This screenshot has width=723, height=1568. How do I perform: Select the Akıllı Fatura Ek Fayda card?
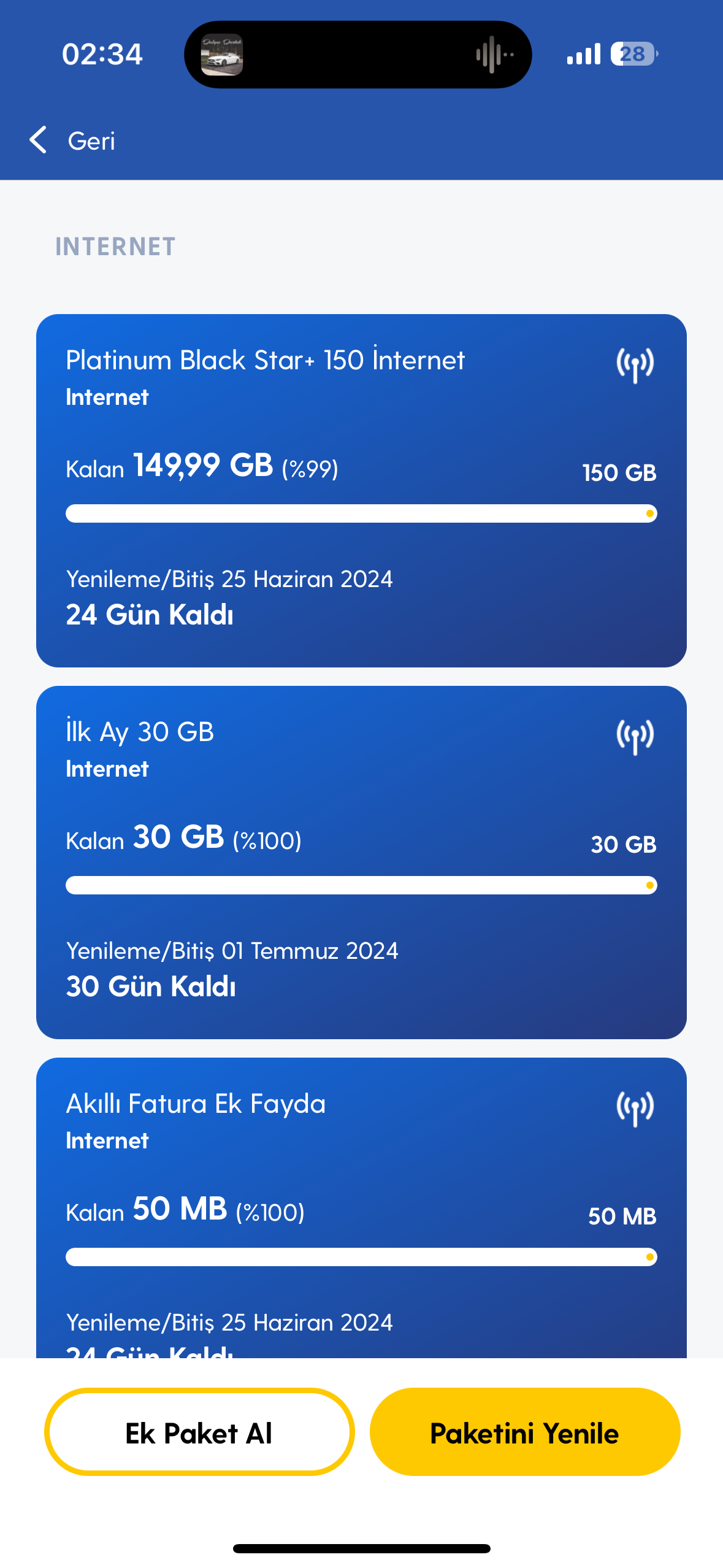361,1207
